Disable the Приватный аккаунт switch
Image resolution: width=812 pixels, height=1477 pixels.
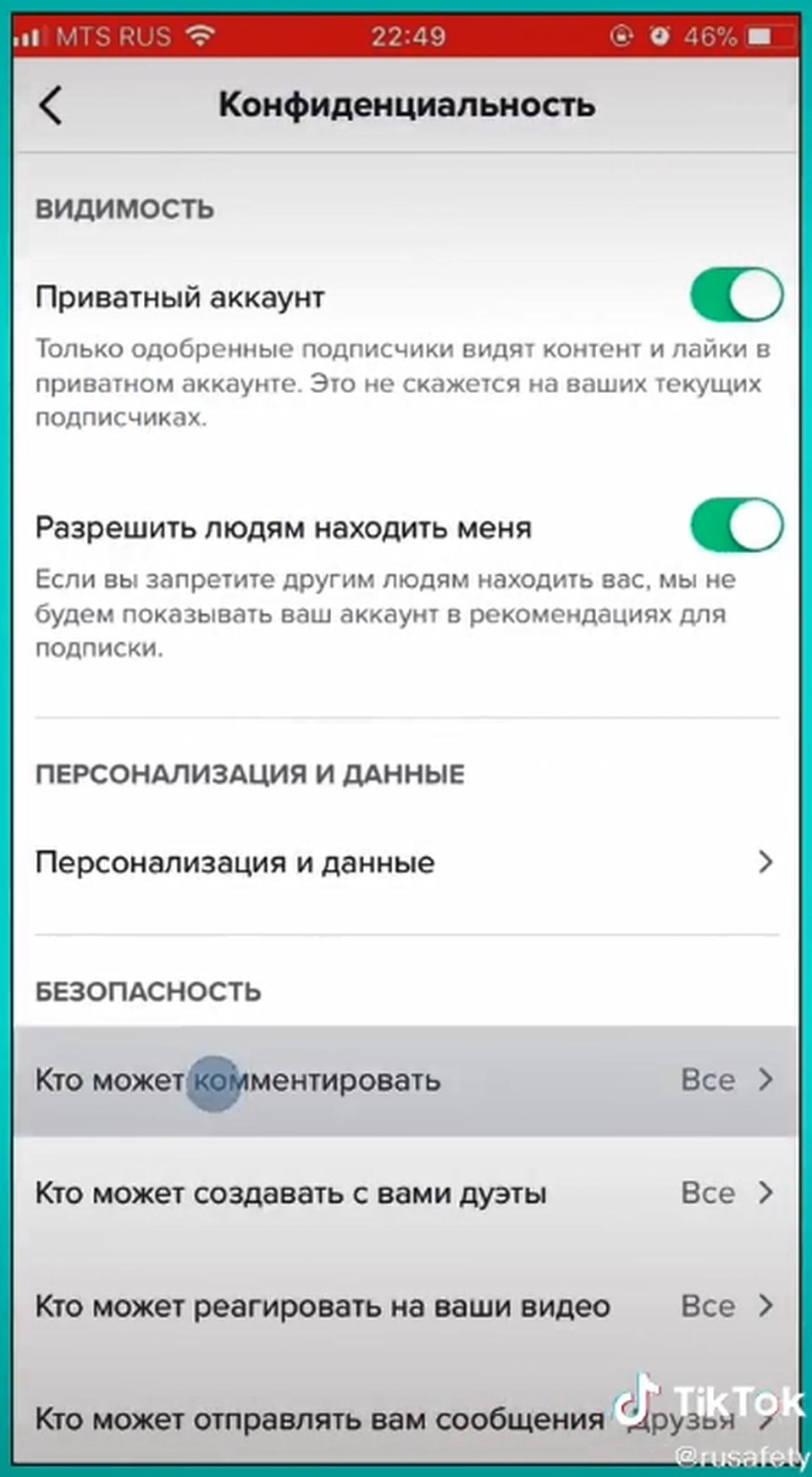(736, 295)
